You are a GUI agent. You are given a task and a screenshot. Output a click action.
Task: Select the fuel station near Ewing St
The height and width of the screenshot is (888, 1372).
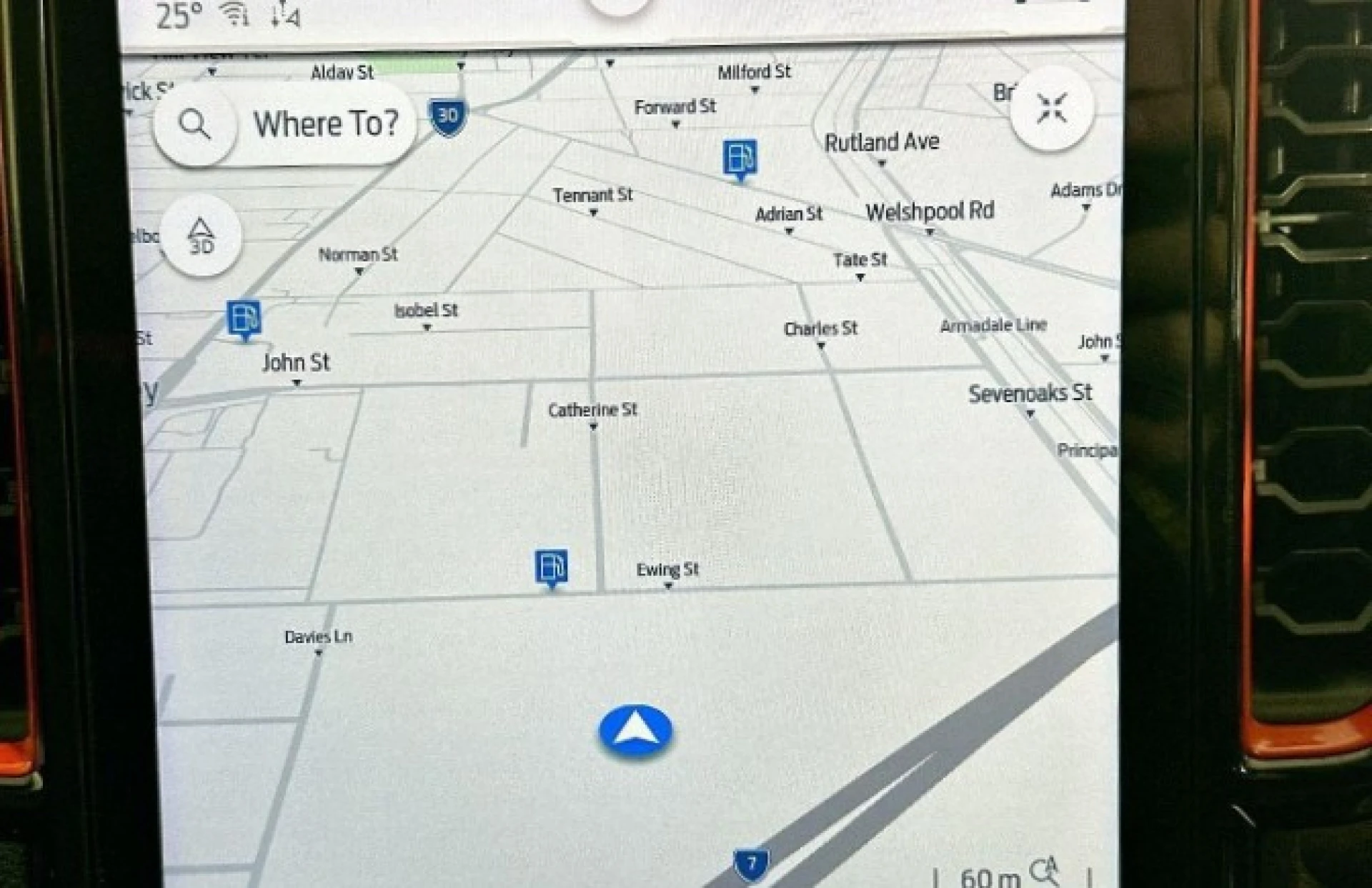pos(551,567)
